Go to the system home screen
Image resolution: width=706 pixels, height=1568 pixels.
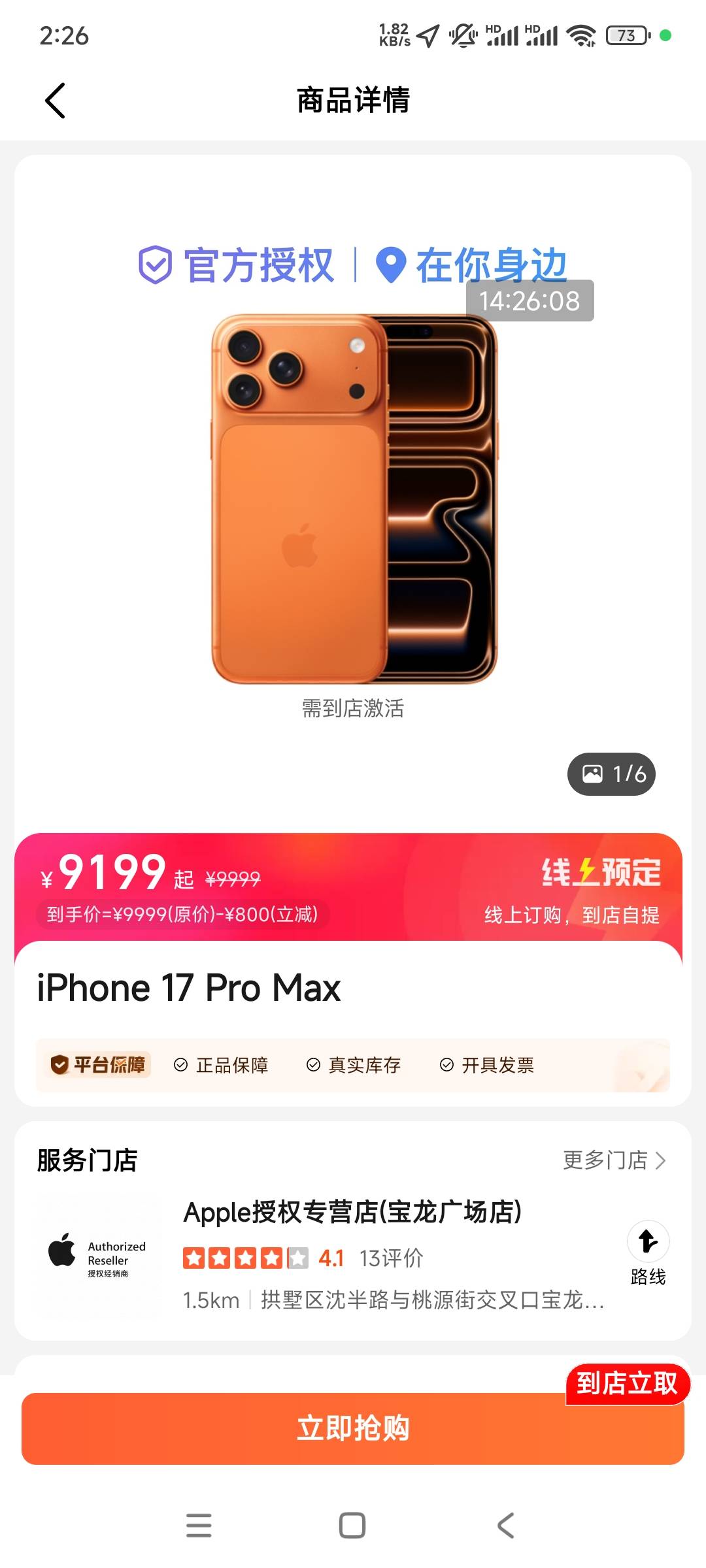coord(352,1526)
